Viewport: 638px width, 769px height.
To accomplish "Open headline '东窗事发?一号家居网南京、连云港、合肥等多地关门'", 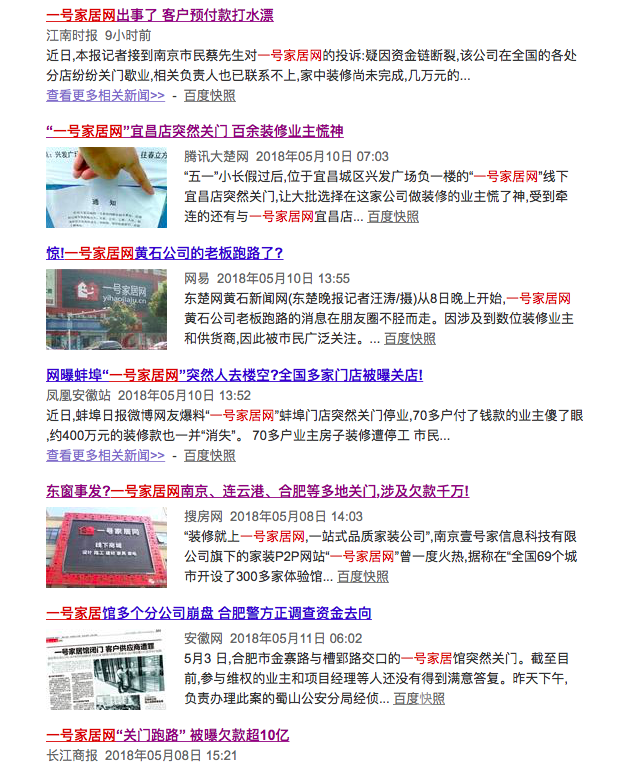I will 257,492.
